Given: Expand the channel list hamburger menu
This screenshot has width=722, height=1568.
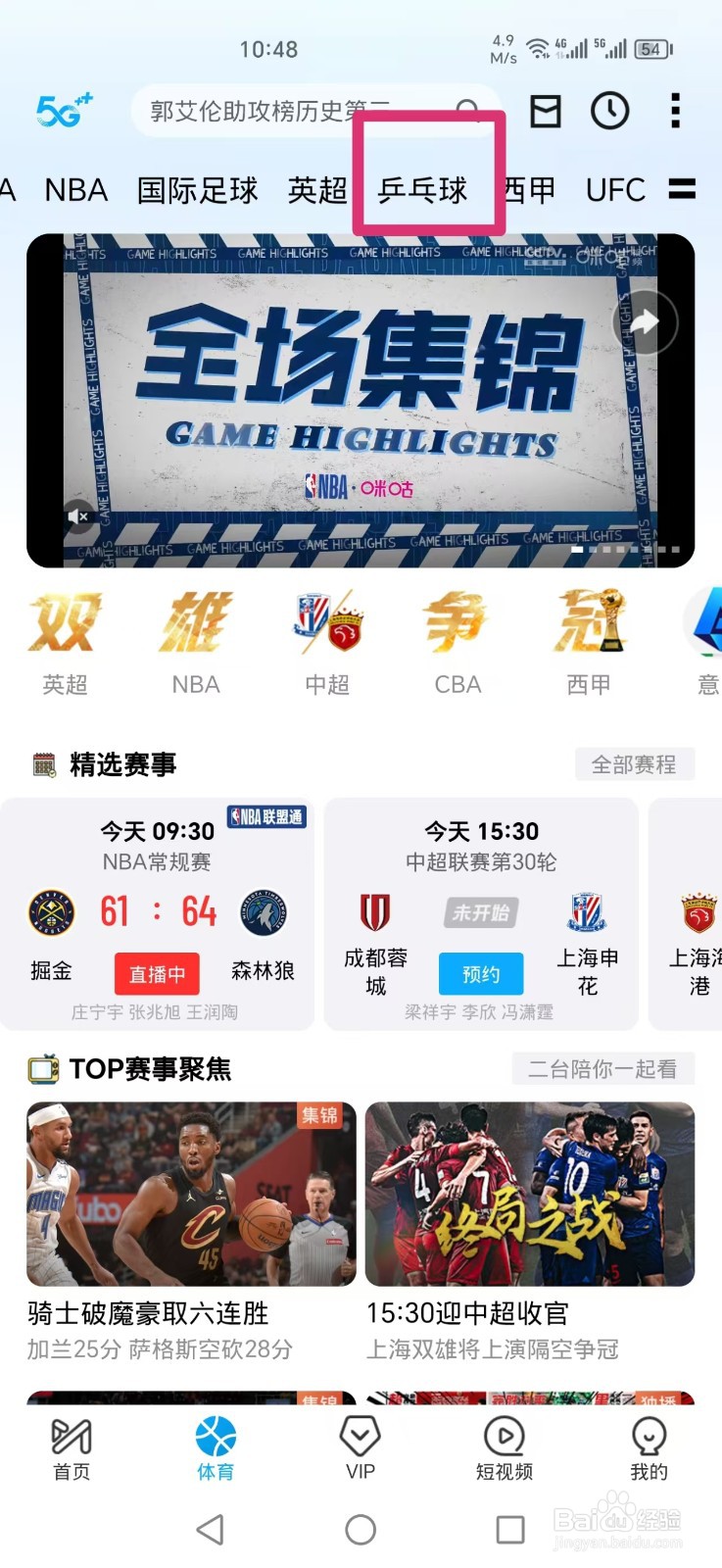Looking at the screenshot, I should tap(683, 190).
